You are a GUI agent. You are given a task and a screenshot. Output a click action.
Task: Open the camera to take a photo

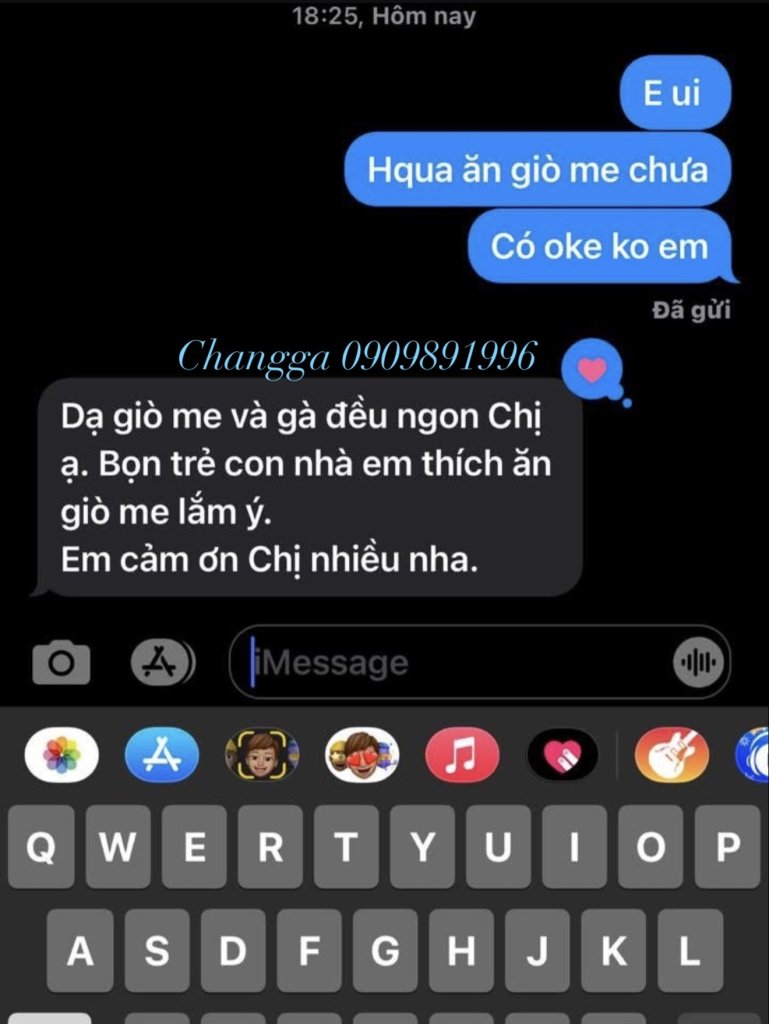(x=61, y=662)
